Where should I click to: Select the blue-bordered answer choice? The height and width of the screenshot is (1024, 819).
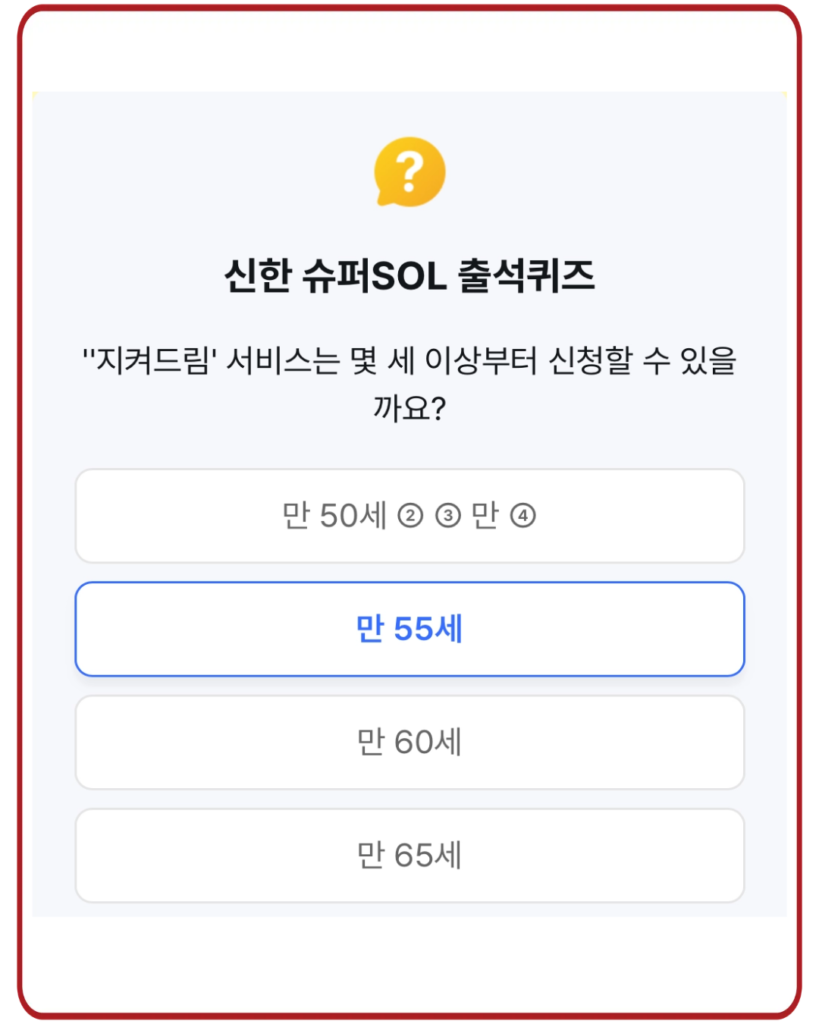click(409, 629)
